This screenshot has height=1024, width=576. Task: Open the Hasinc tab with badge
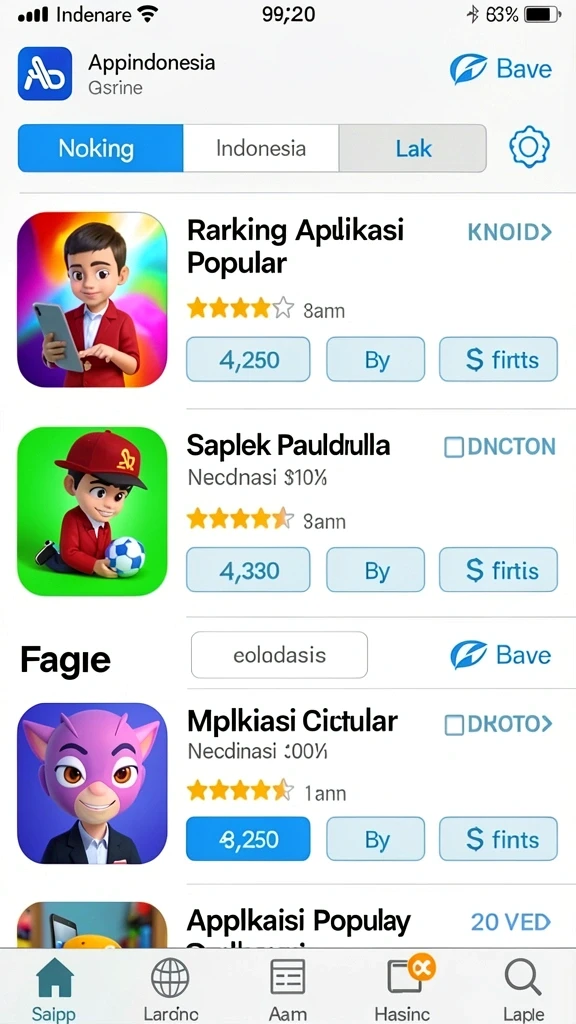[x=404, y=987]
